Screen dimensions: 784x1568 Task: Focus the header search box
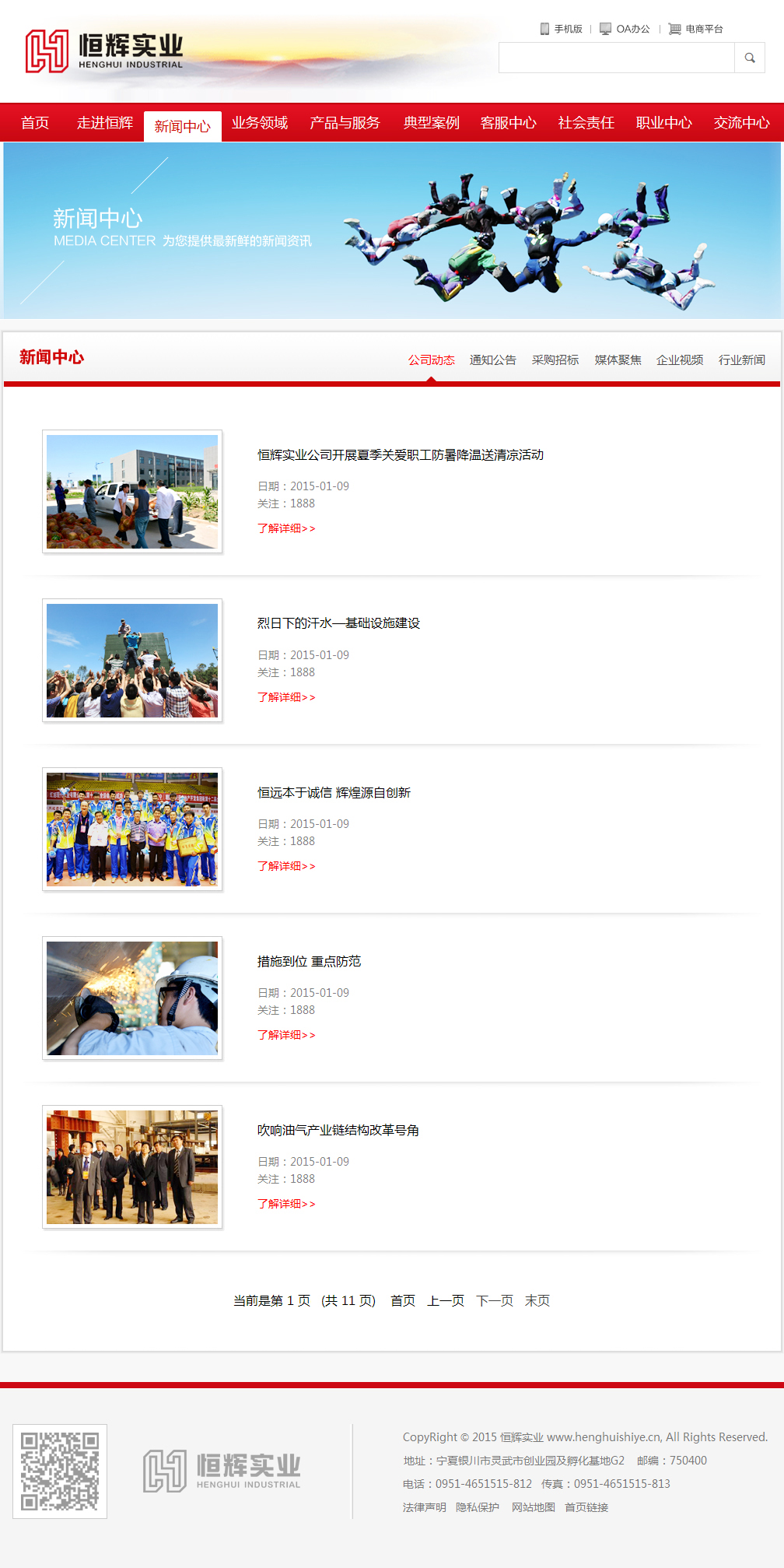click(616, 58)
